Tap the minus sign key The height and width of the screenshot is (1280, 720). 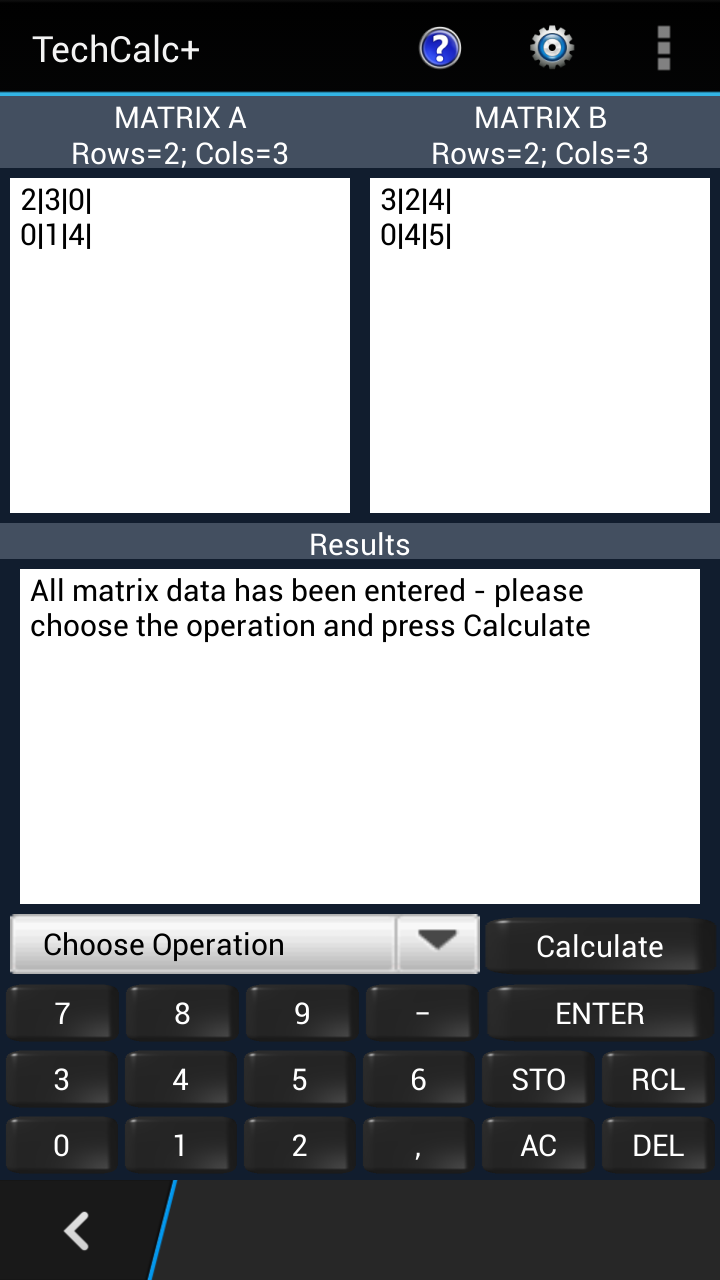click(421, 1013)
